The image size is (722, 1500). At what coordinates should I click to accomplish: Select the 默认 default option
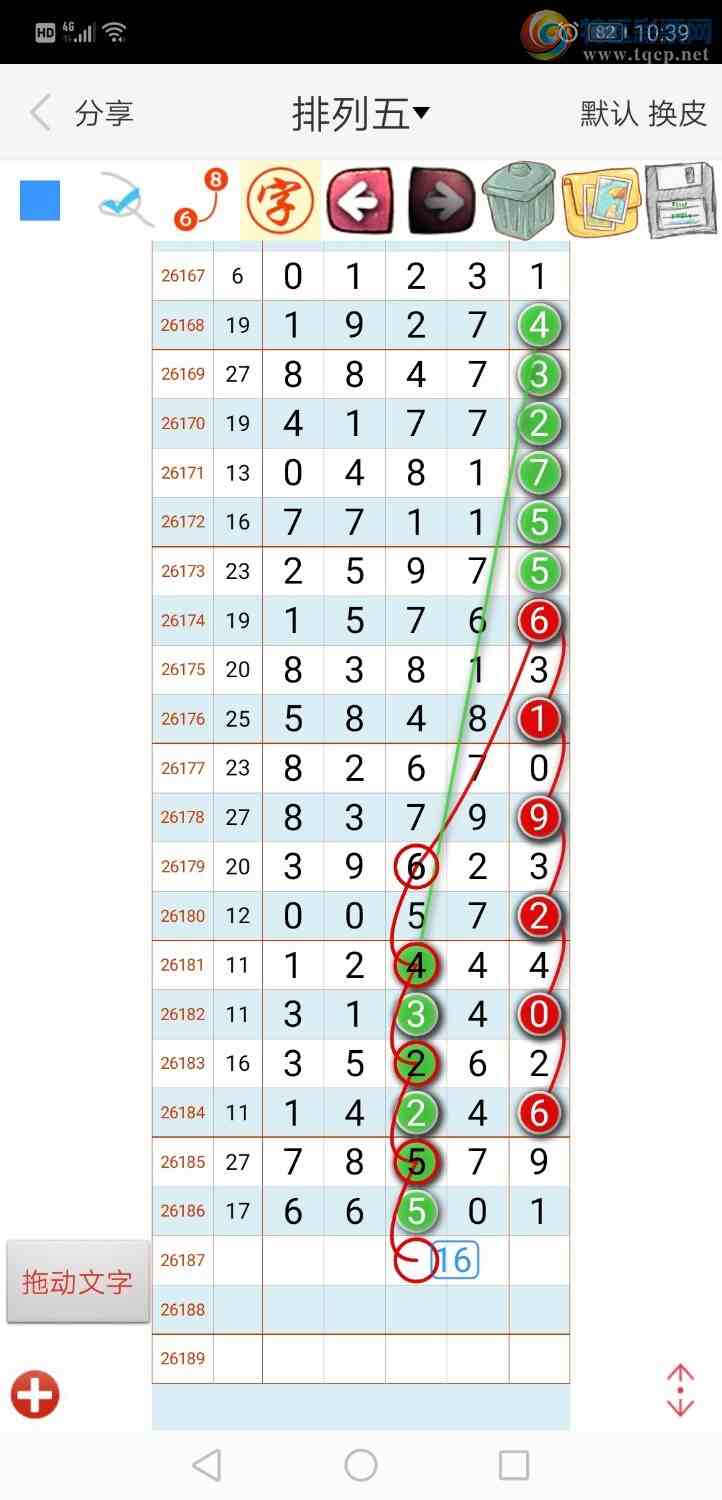(609, 113)
